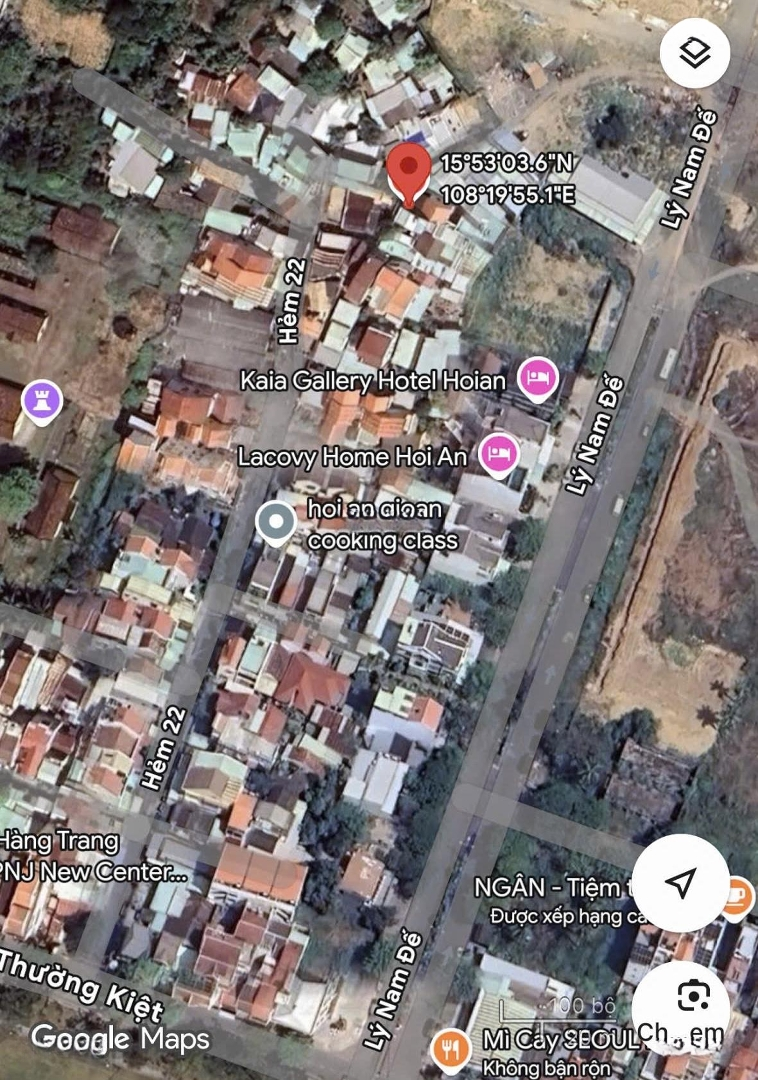Select the purple landmark marker

(x=41, y=401)
